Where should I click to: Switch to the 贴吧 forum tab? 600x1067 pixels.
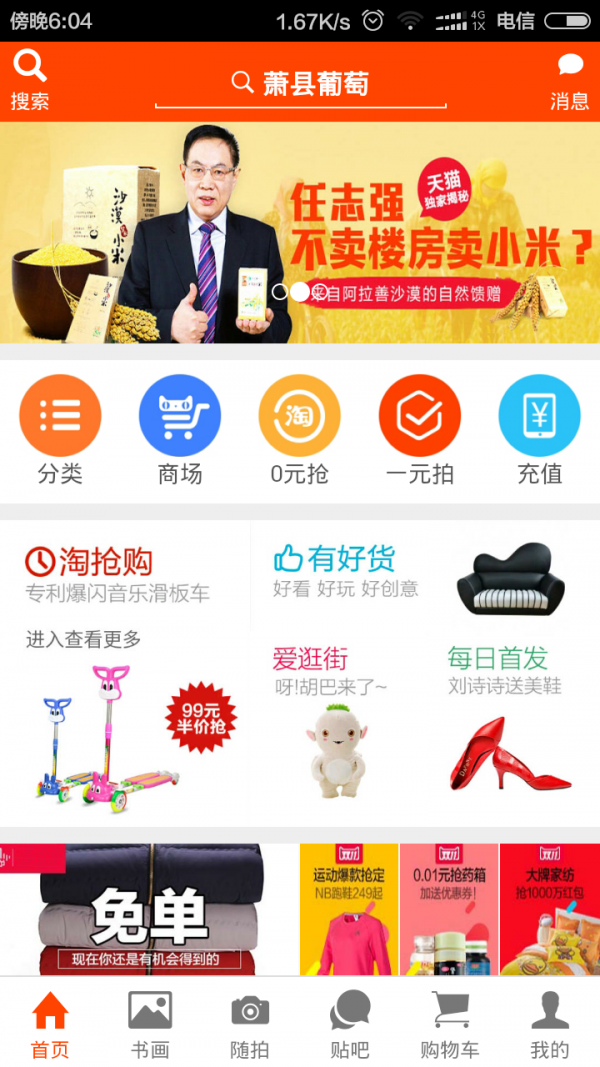pos(350,1024)
